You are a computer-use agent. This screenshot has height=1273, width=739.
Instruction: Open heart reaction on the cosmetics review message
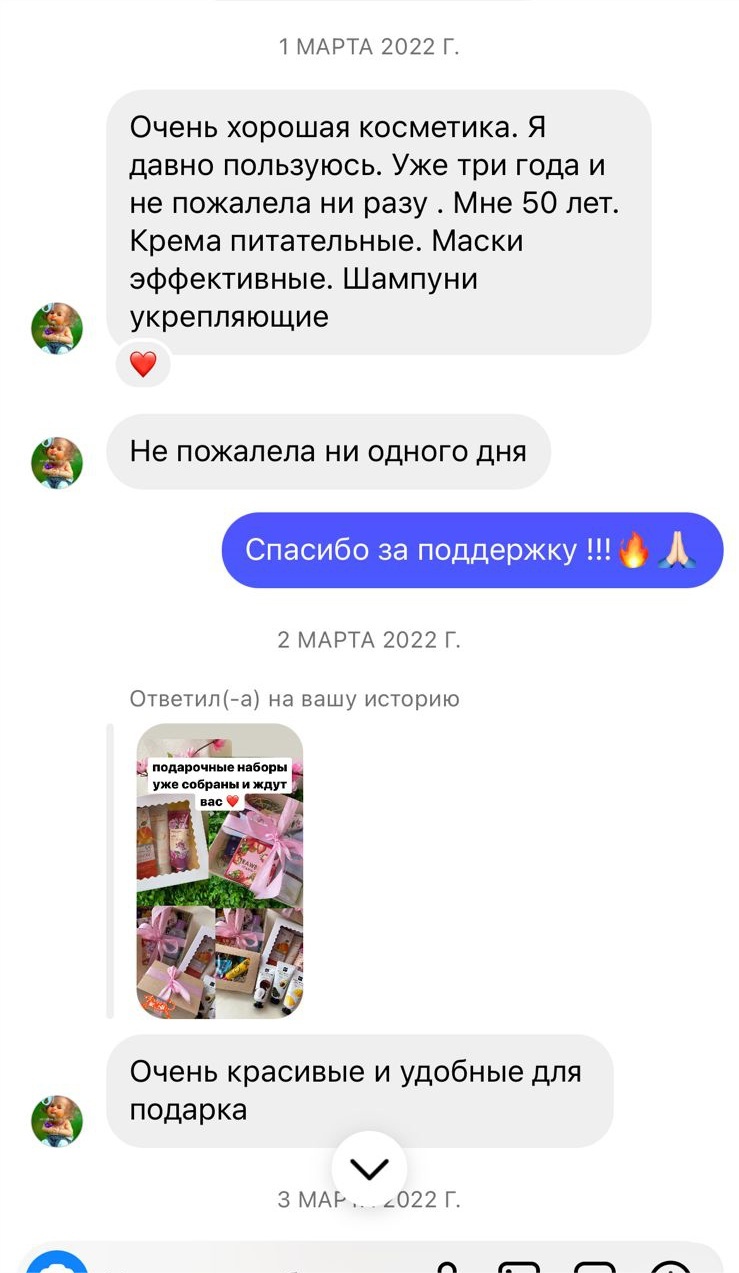pyautogui.click(x=144, y=364)
